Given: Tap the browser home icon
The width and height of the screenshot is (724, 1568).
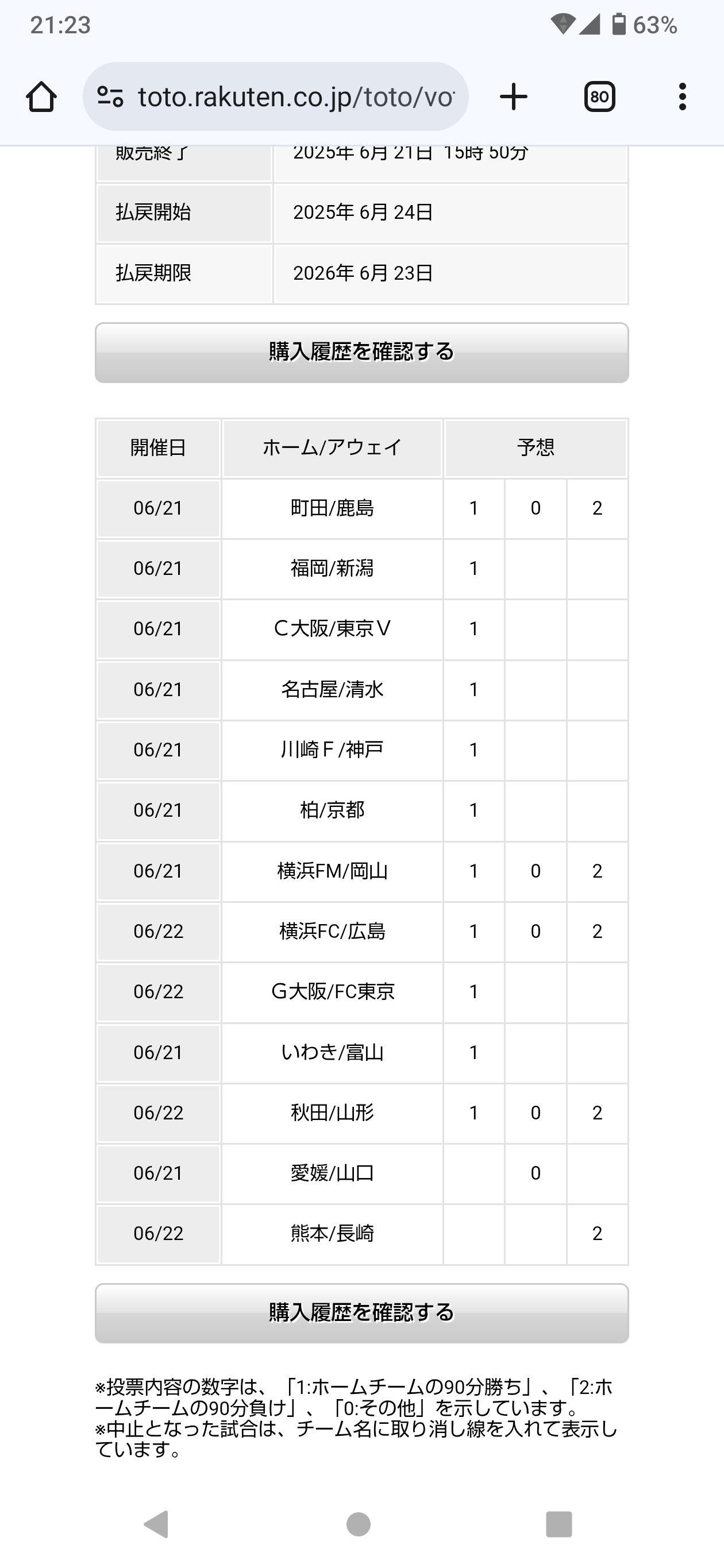Looking at the screenshot, I should [41, 97].
